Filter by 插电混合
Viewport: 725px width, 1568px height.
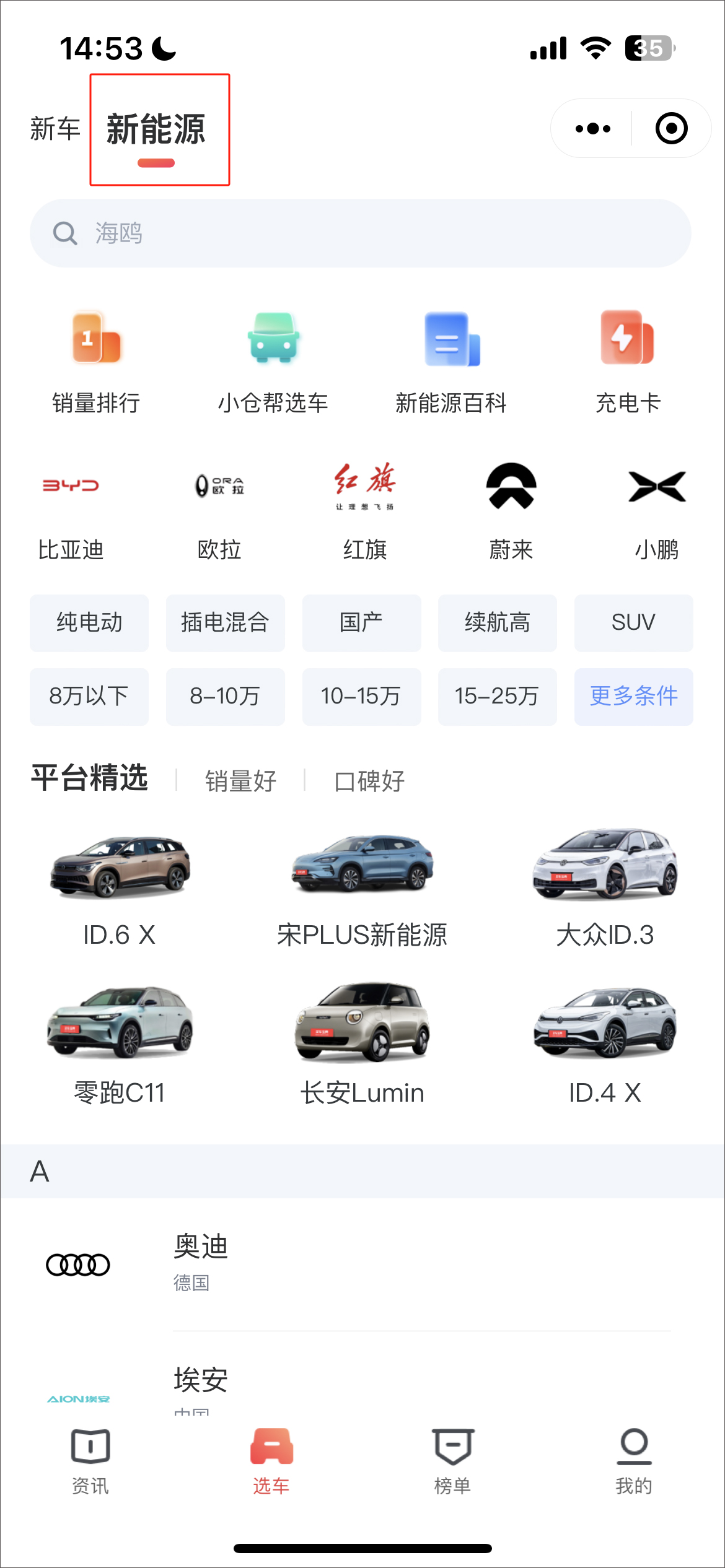pos(225,623)
